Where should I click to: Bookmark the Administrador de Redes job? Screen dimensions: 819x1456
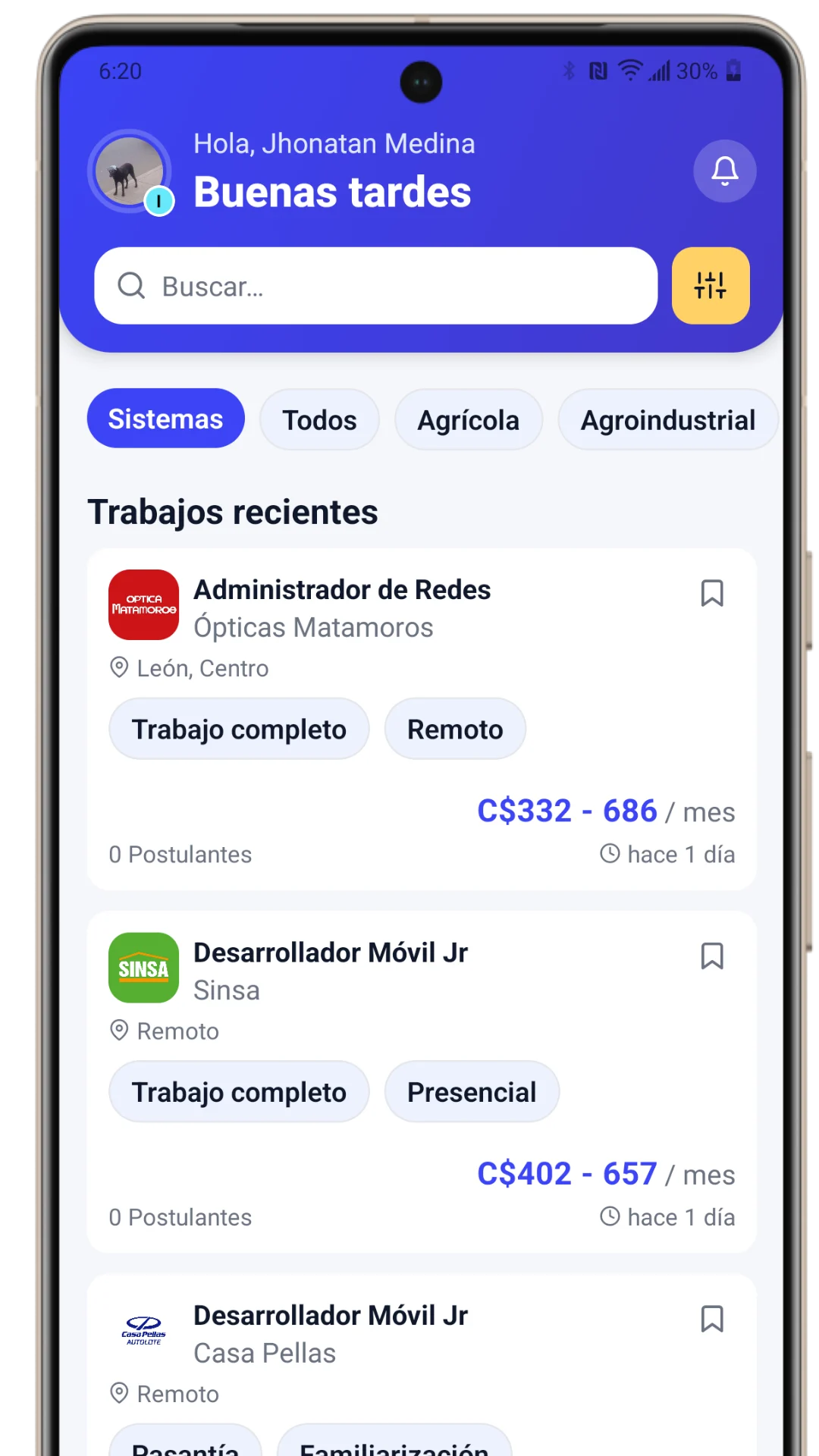pyautogui.click(x=711, y=595)
